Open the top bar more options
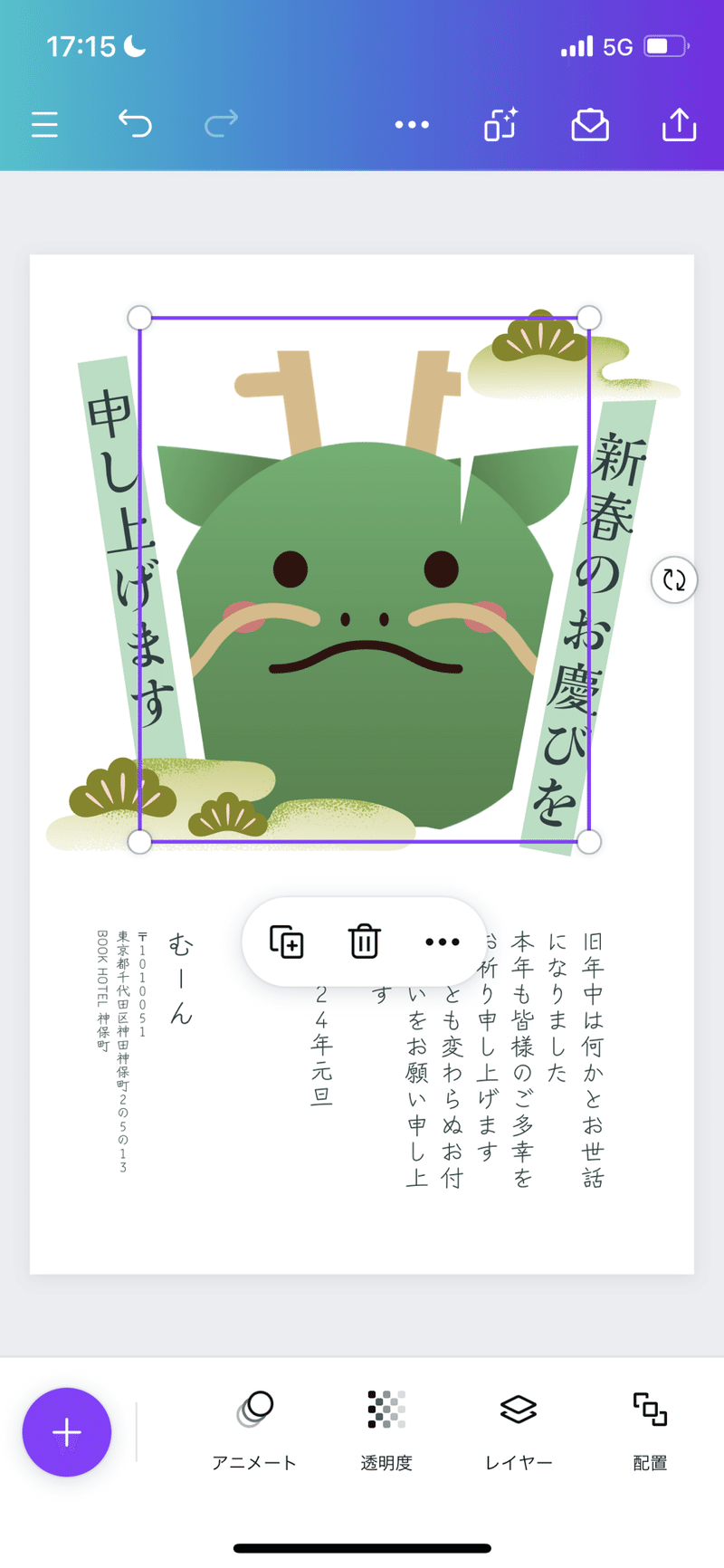The image size is (724, 1568). click(412, 125)
